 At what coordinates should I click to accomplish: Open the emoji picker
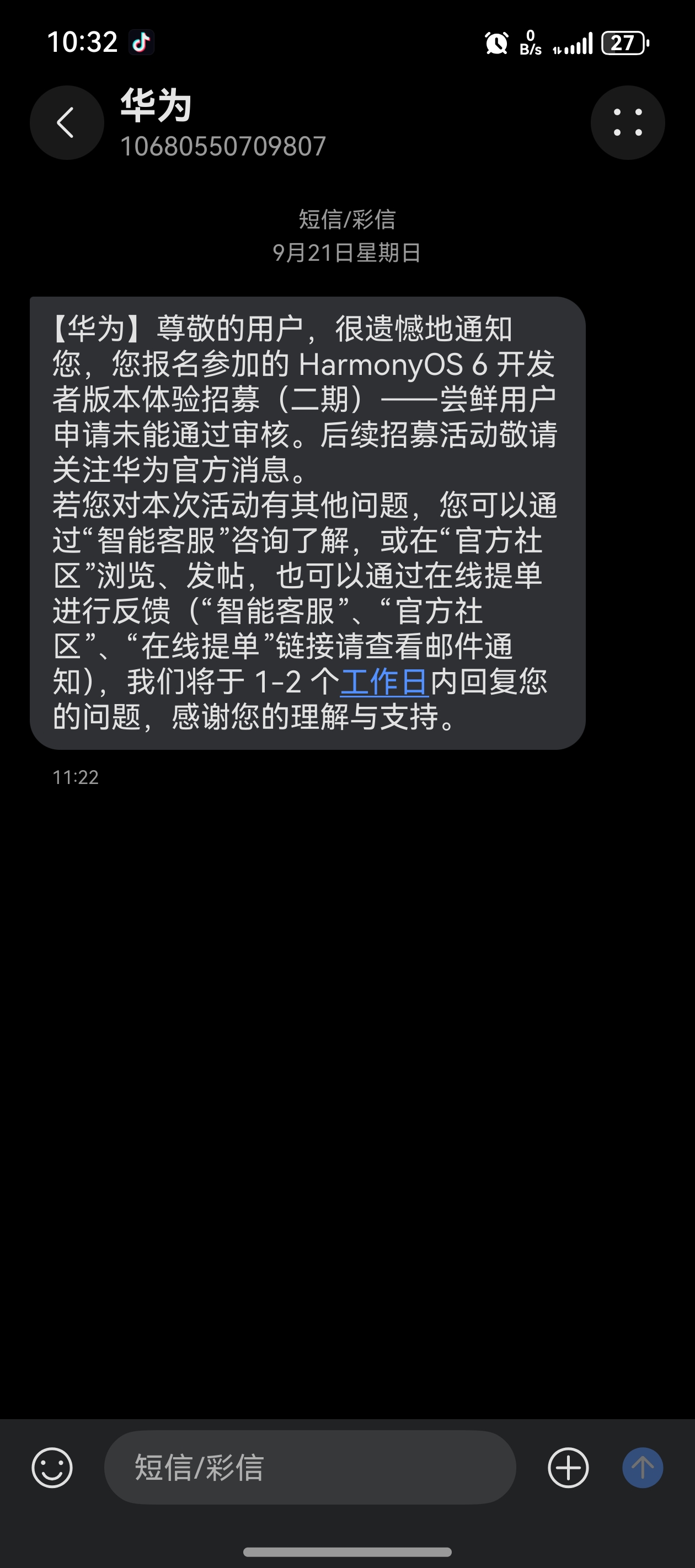[x=52, y=1468]
